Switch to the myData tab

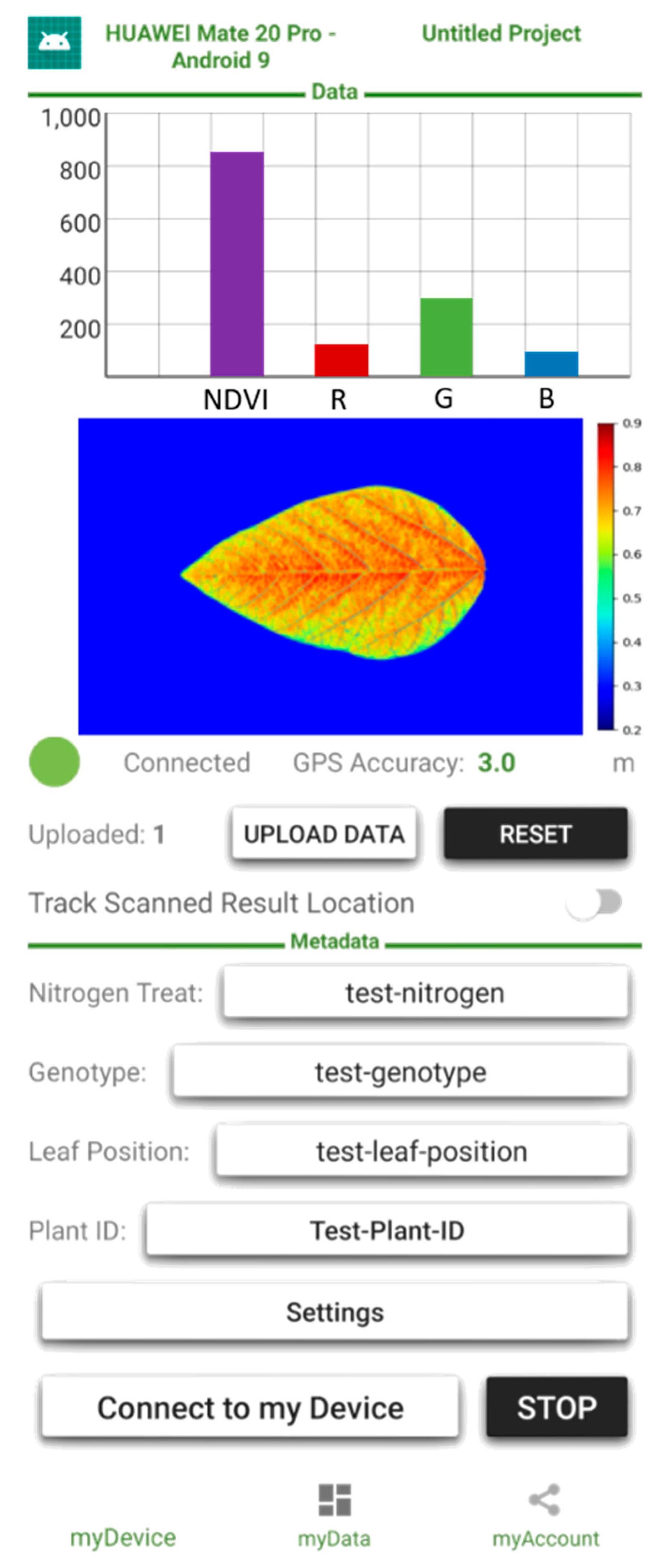[334, 1515]
